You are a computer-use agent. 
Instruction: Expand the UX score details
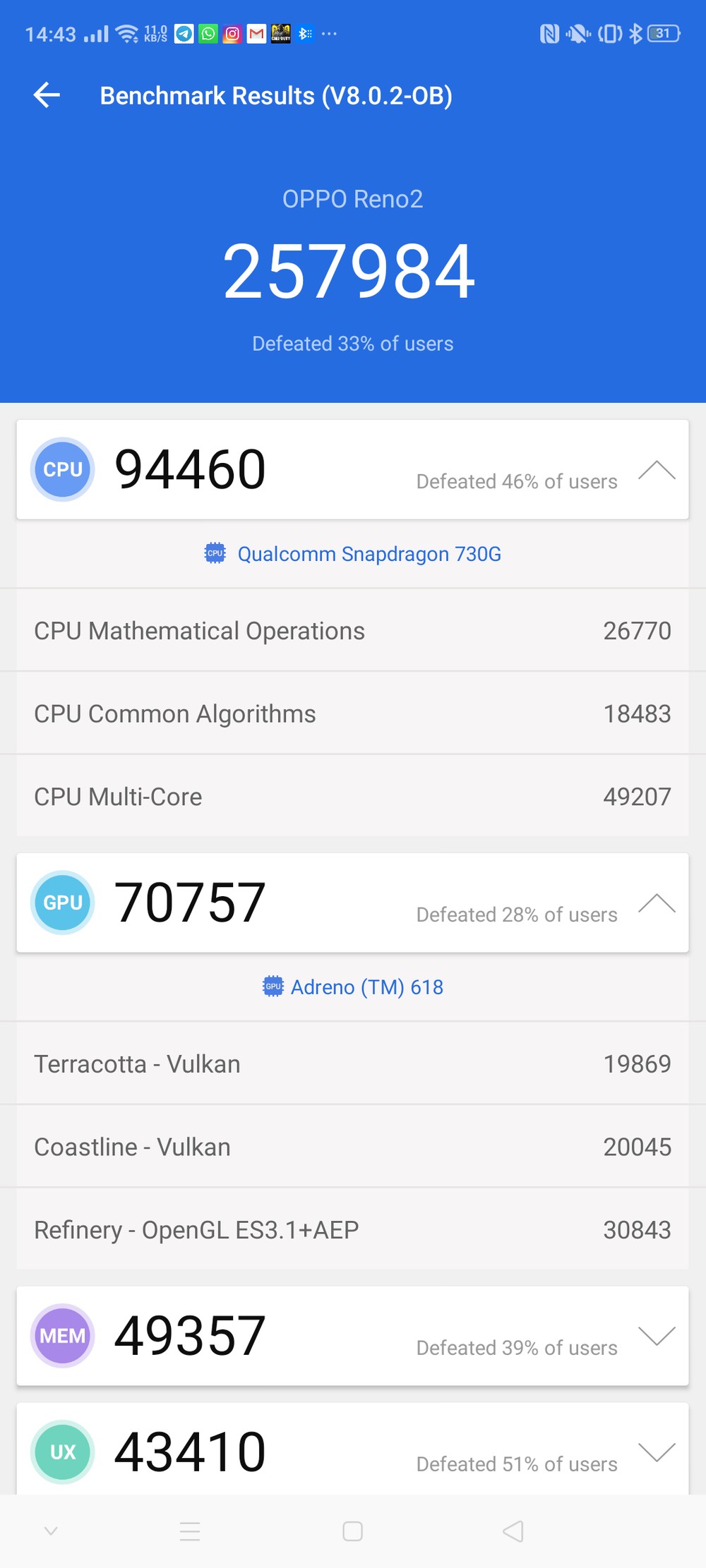point(657,1452)
